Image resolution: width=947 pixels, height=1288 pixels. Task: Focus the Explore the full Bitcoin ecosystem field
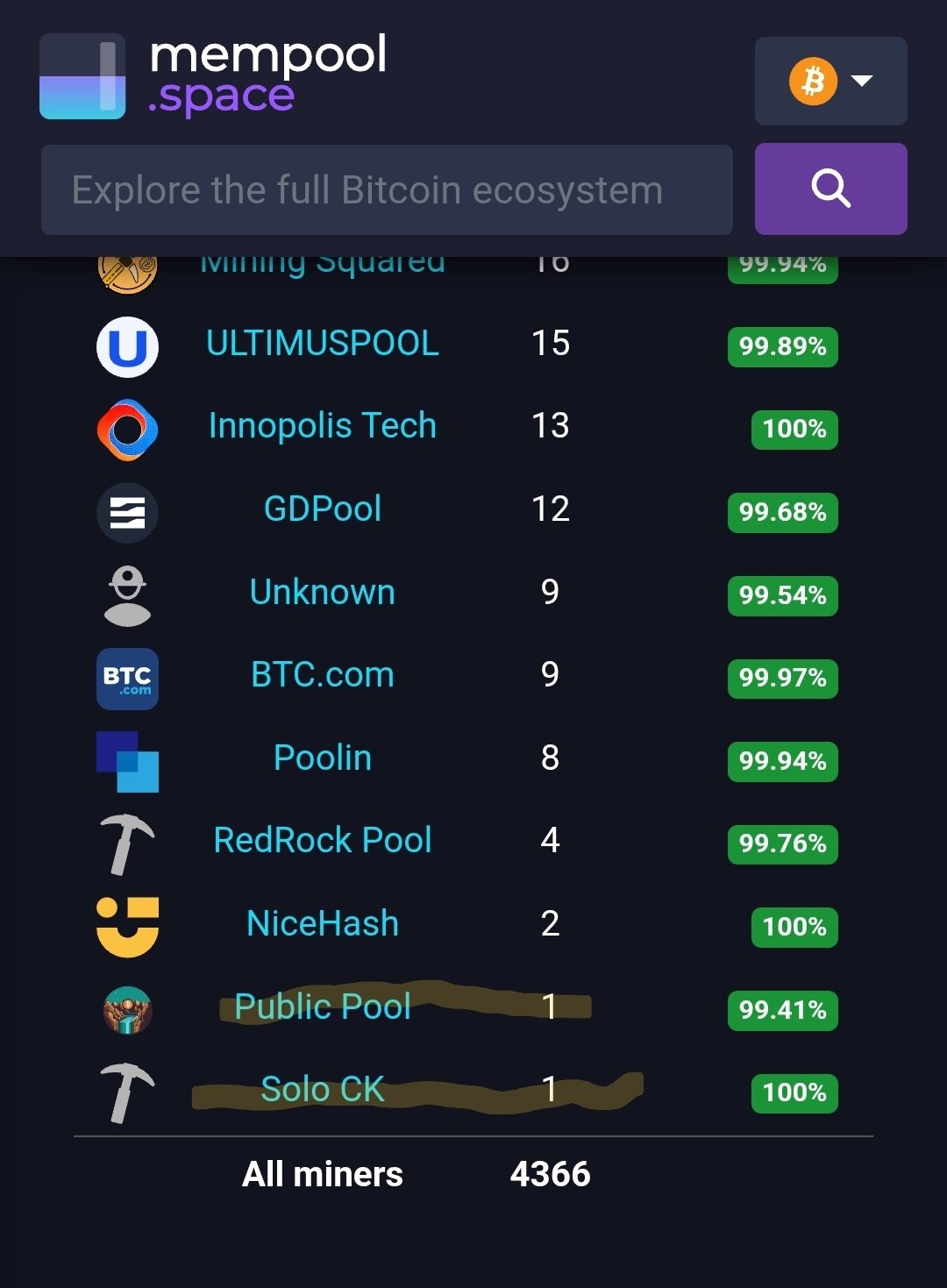pyautogui.click(x=387, y=190)
